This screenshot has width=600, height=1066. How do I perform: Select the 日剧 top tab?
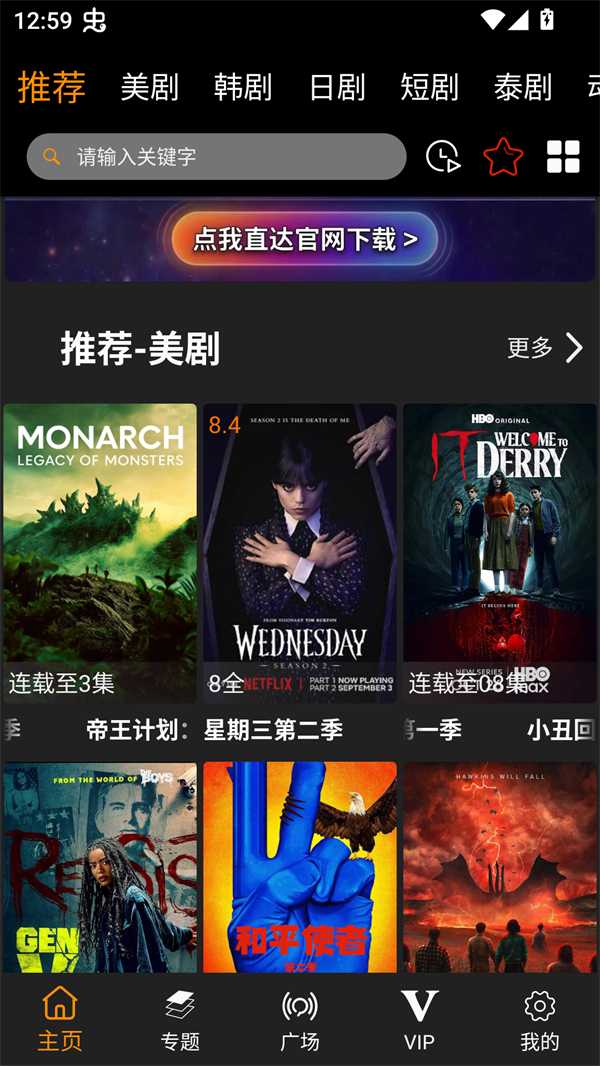pos(337,88)
